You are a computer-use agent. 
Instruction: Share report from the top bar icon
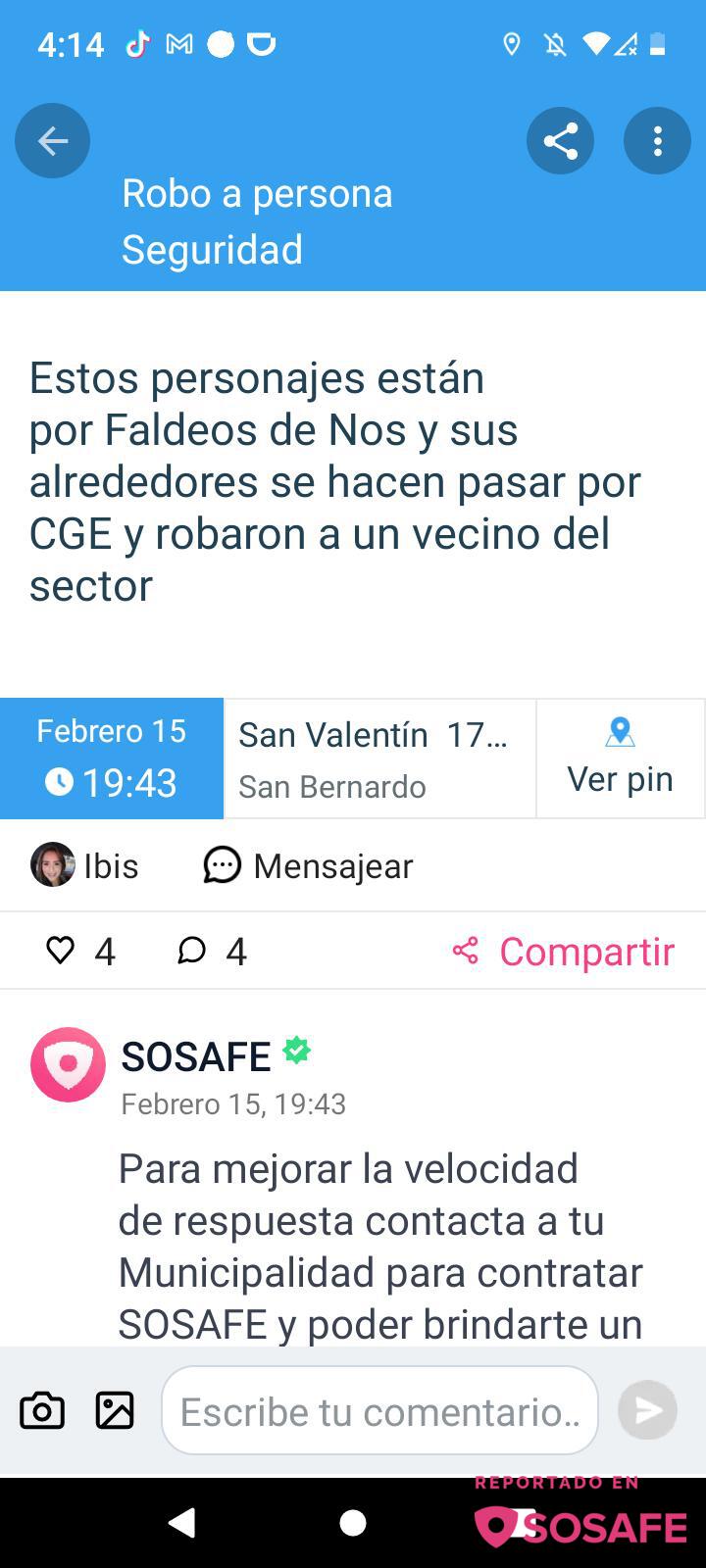click(x=560, y=141)
